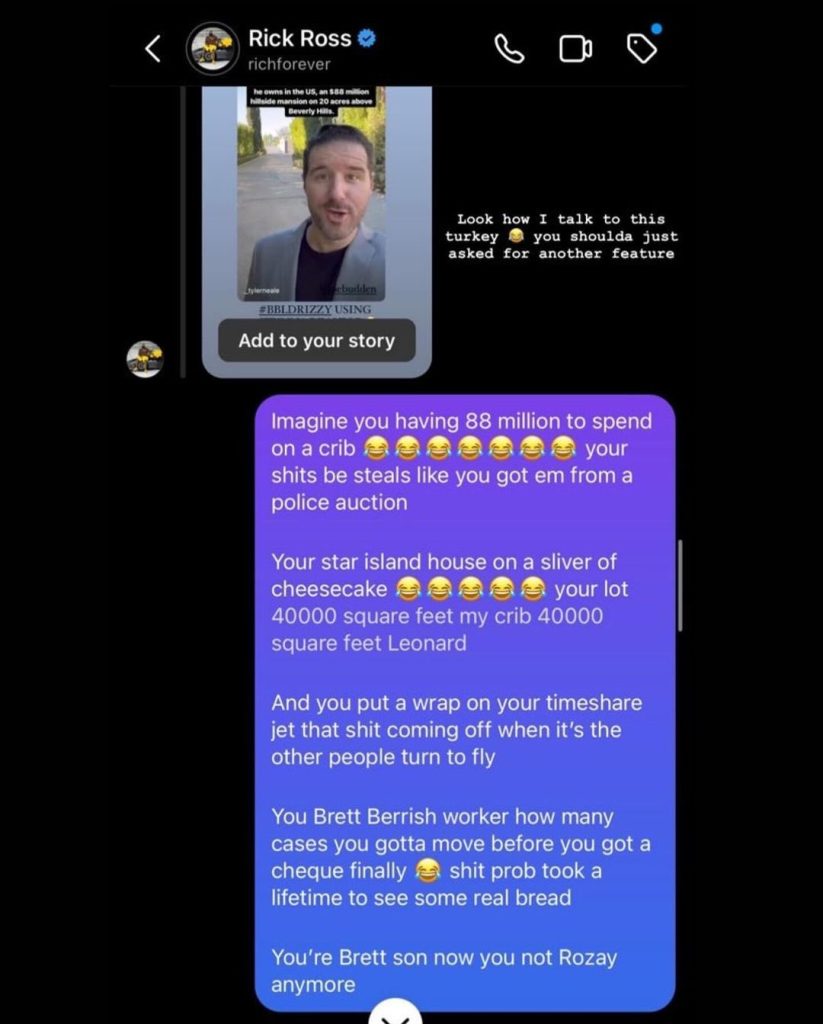Image resolution: width=823 pixels, height=1024 pixels.
Task: Start a voice call with Rick Ross
Action: [510, 49]
